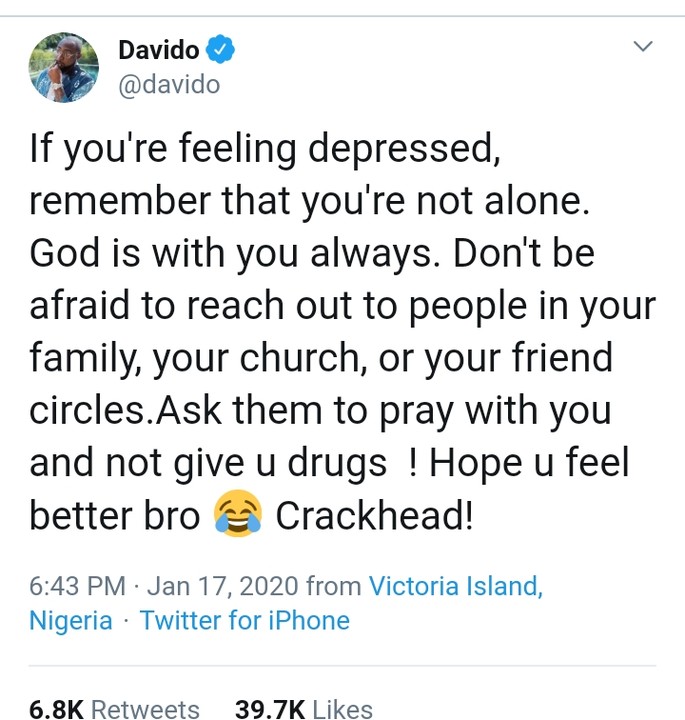The width and height of the screenshot is (685, 720).
Task: Open Davido's profile picture
Action: [64, 66]
